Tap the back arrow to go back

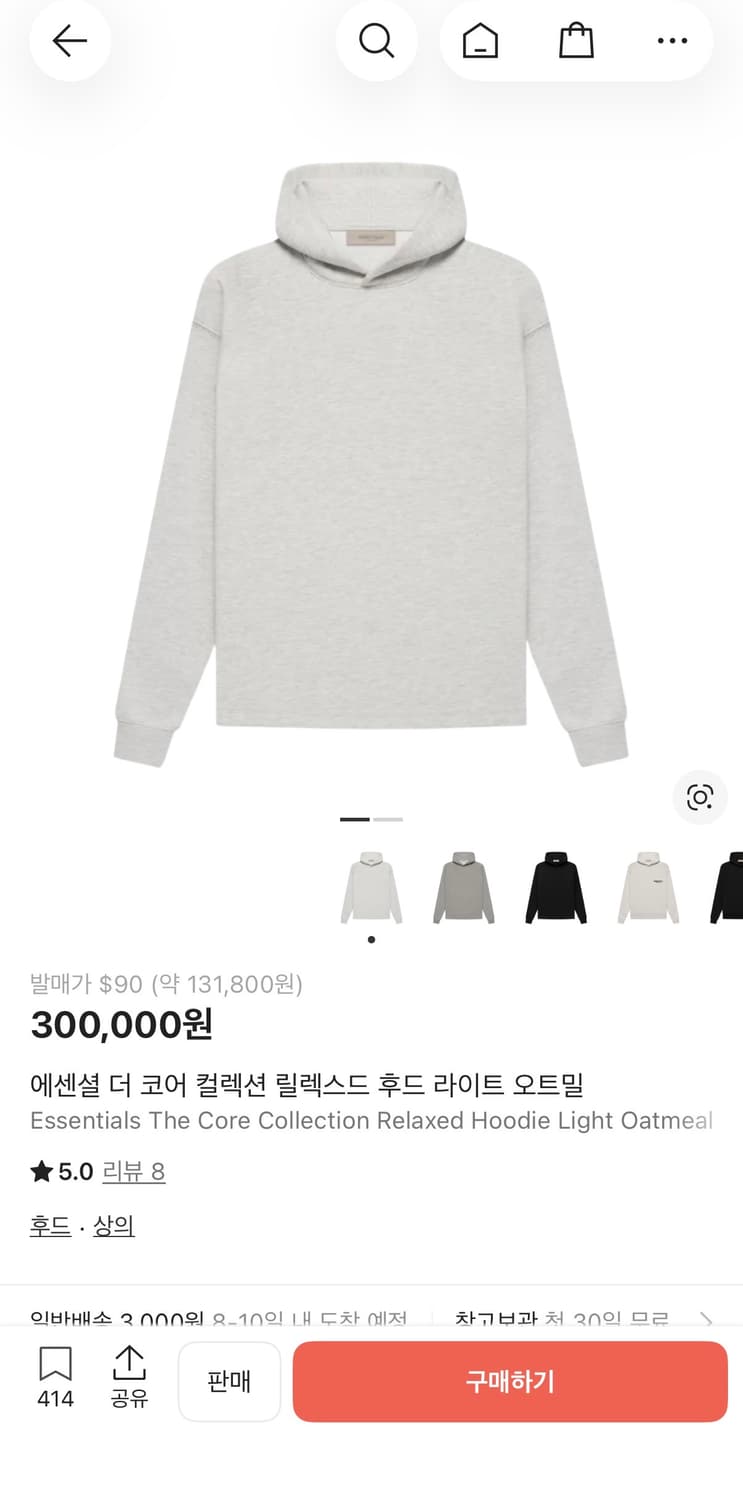click(69, 41)
